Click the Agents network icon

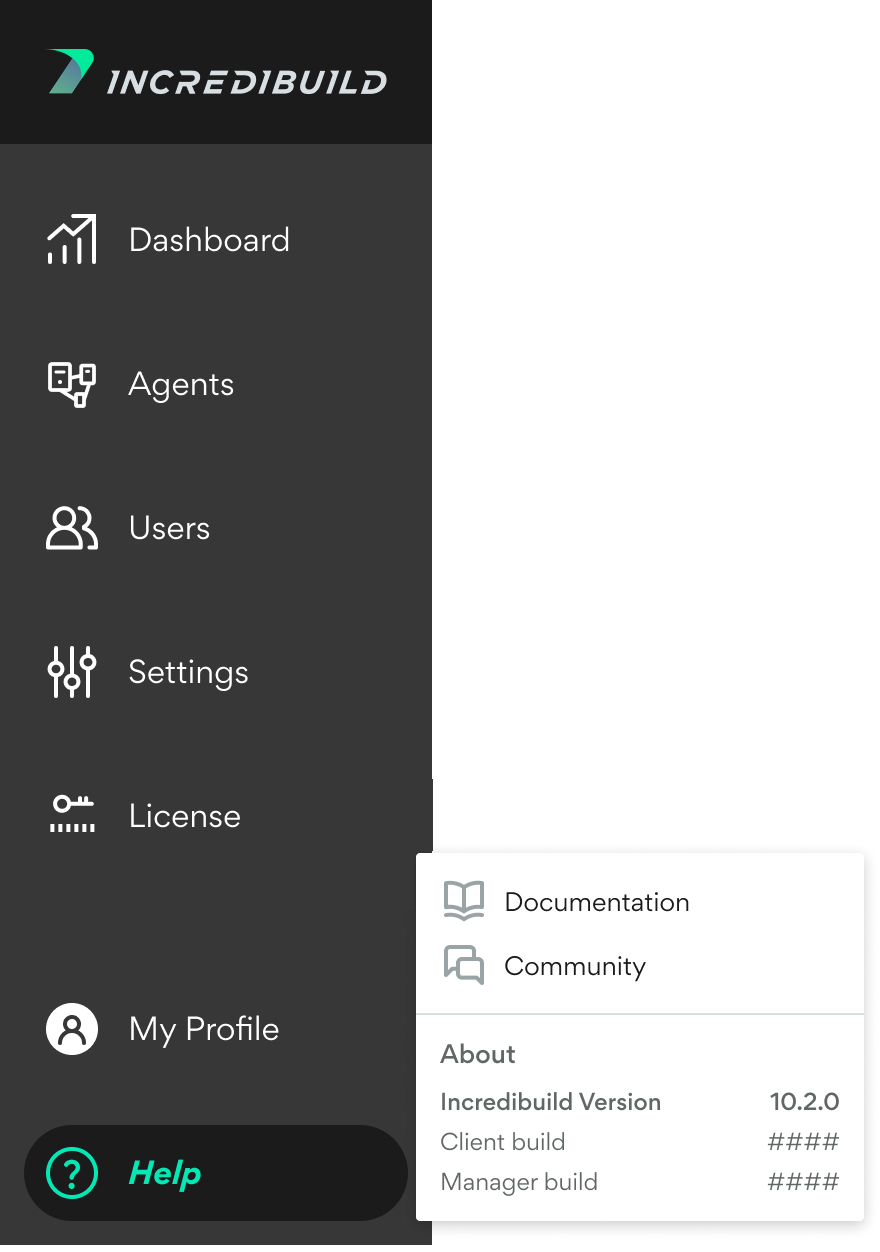tap(71, 383)
